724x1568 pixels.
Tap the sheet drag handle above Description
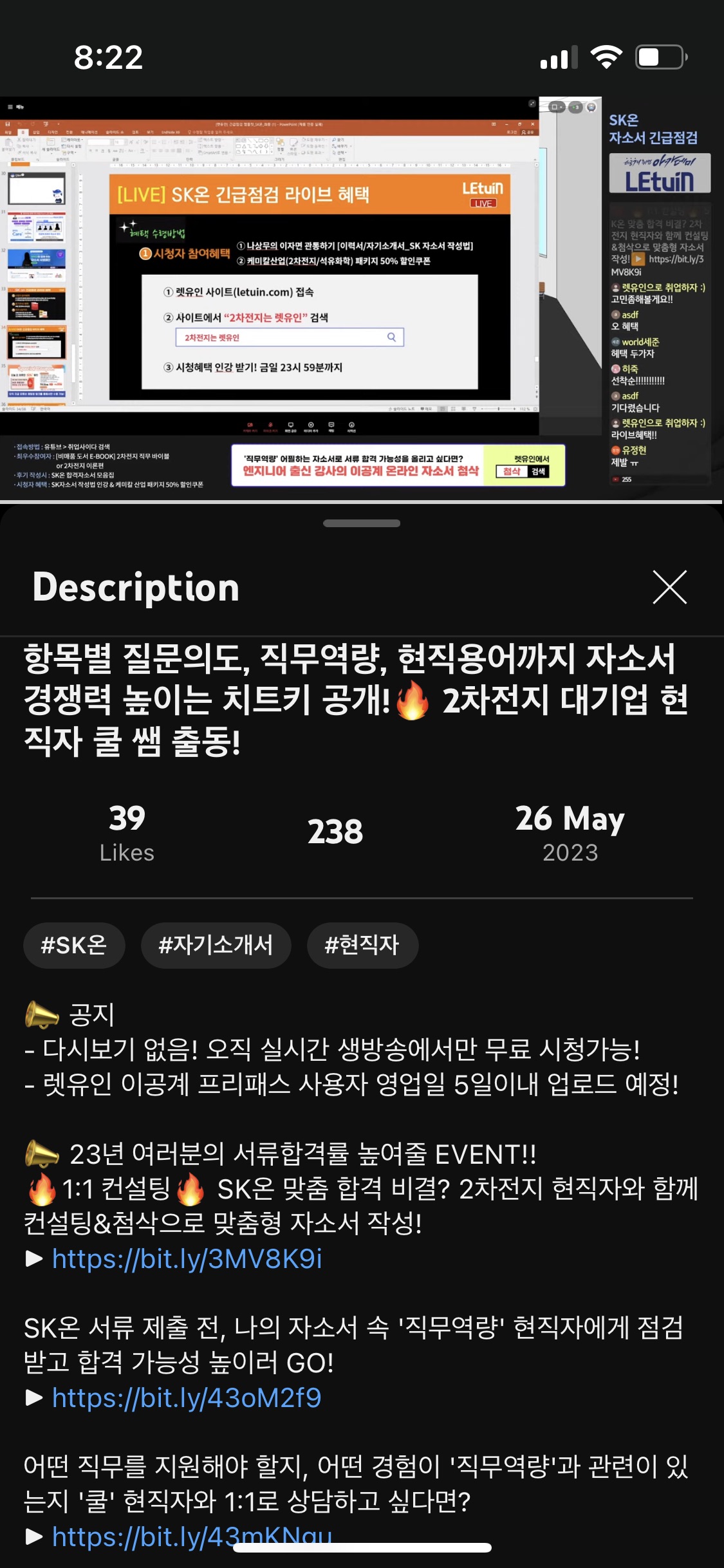362,523
